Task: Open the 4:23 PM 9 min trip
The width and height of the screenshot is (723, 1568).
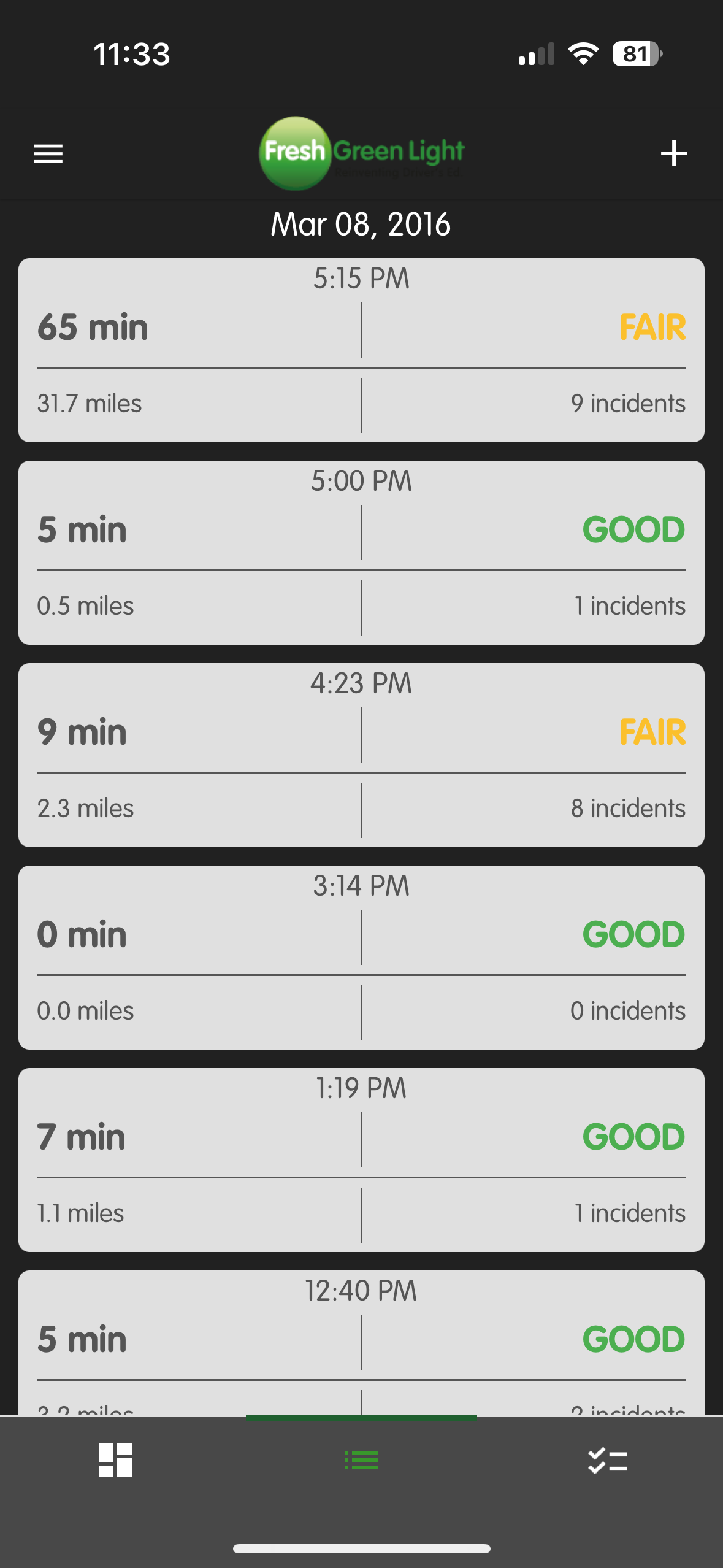Action: pos(361,755)
